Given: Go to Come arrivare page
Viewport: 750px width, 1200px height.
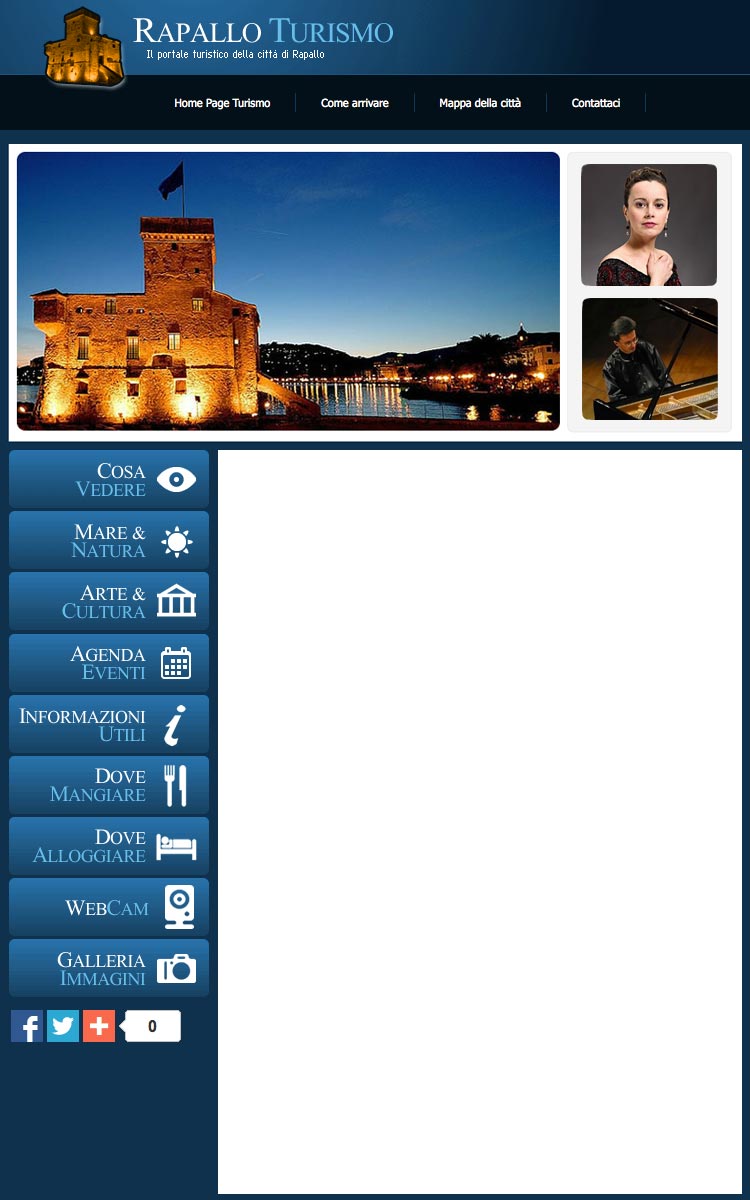Looking at the screenshot, I should [354, 103].
